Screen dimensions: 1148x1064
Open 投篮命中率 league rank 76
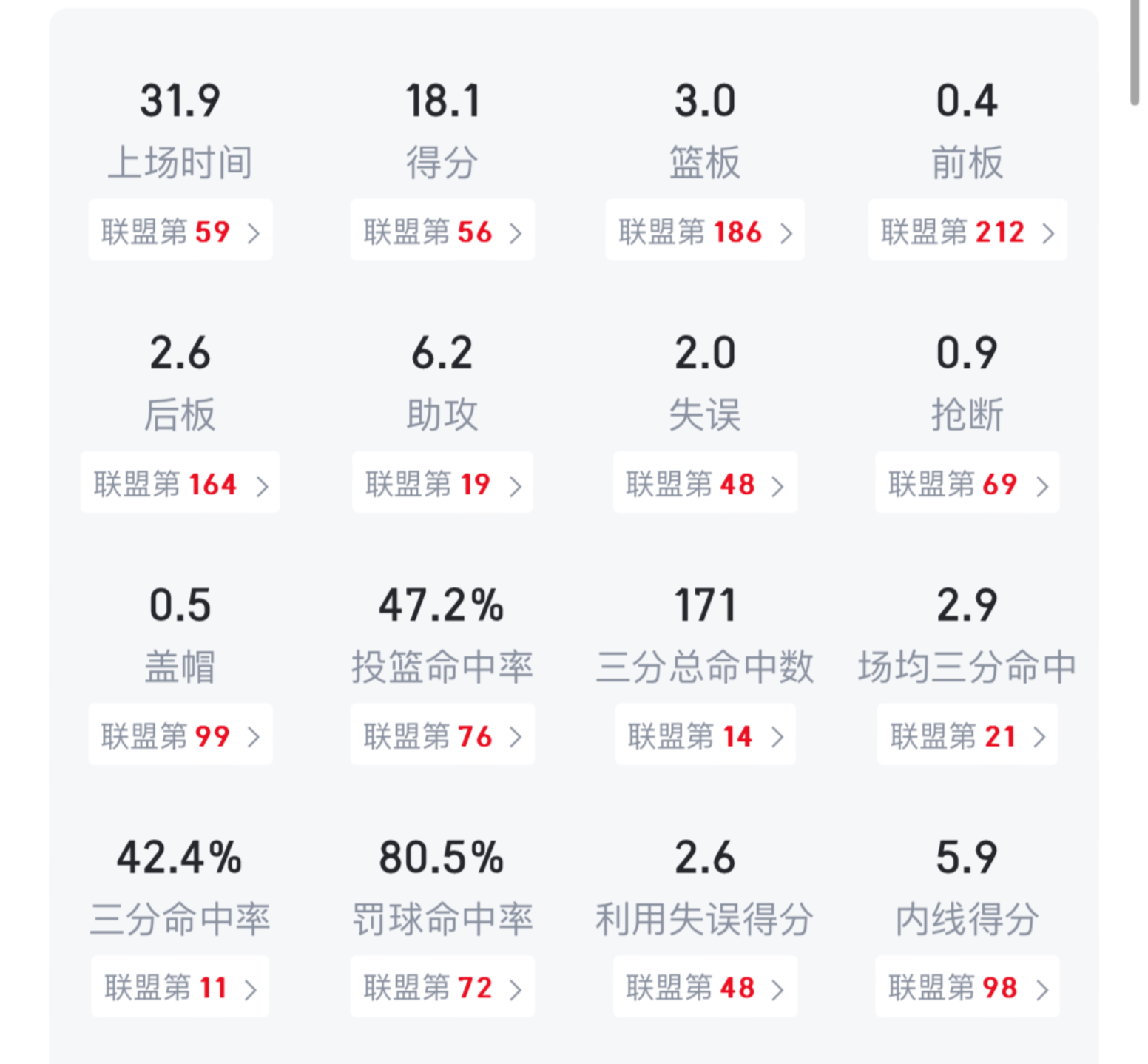442,735
